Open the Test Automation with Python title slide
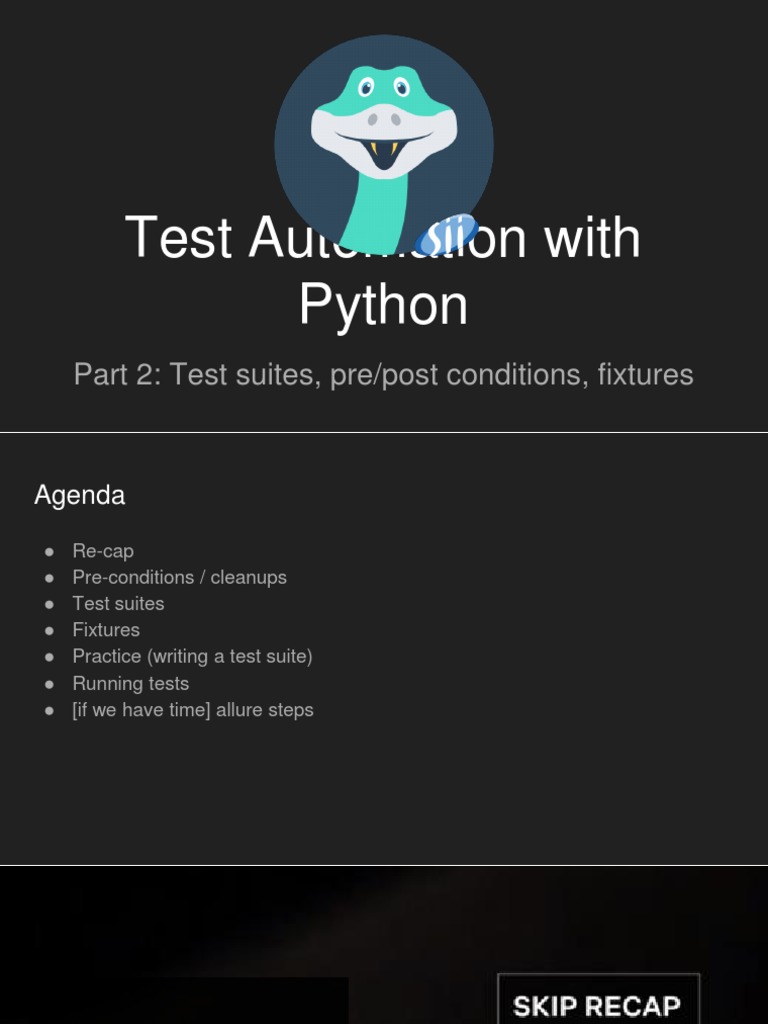The image size is (768, 1024). (x=384, y=216)
